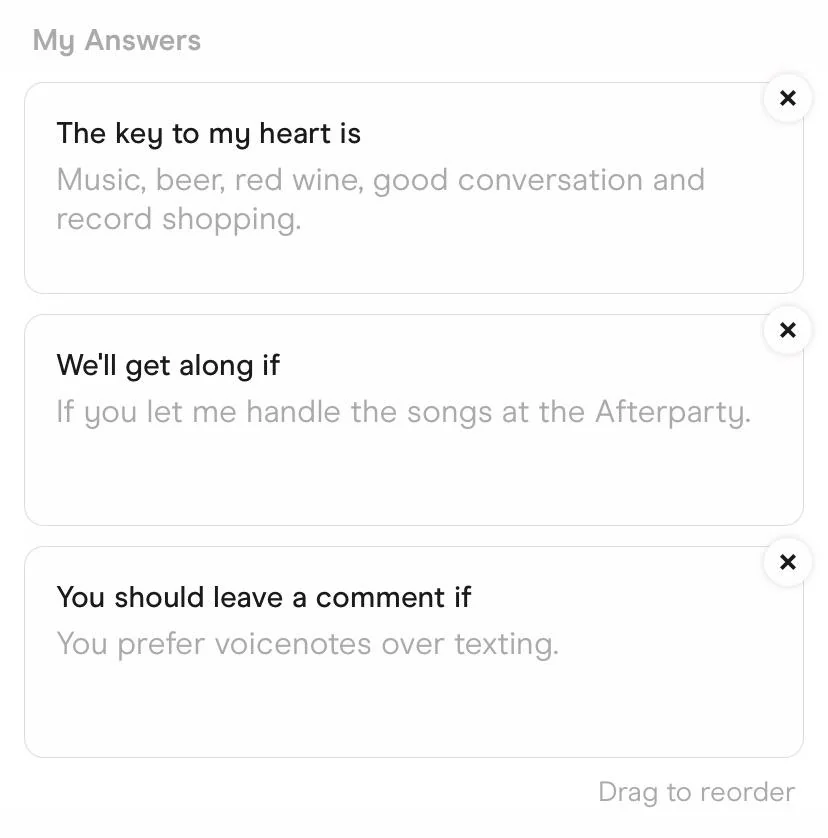
Task: Edit the 'You should leave a comment if' response
Action: coord(400,643)
